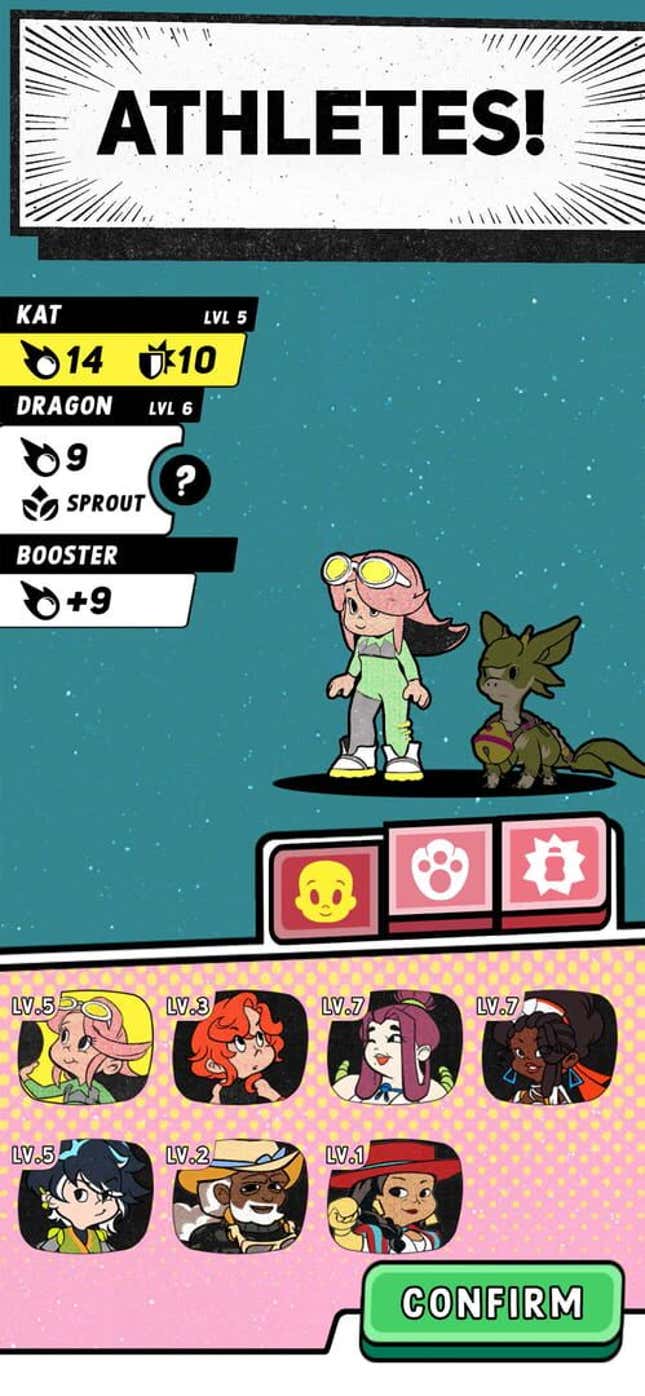Pick the LV.7 athlete with braided hair
The image size is (645, 1396).
tap(549, 1047)
